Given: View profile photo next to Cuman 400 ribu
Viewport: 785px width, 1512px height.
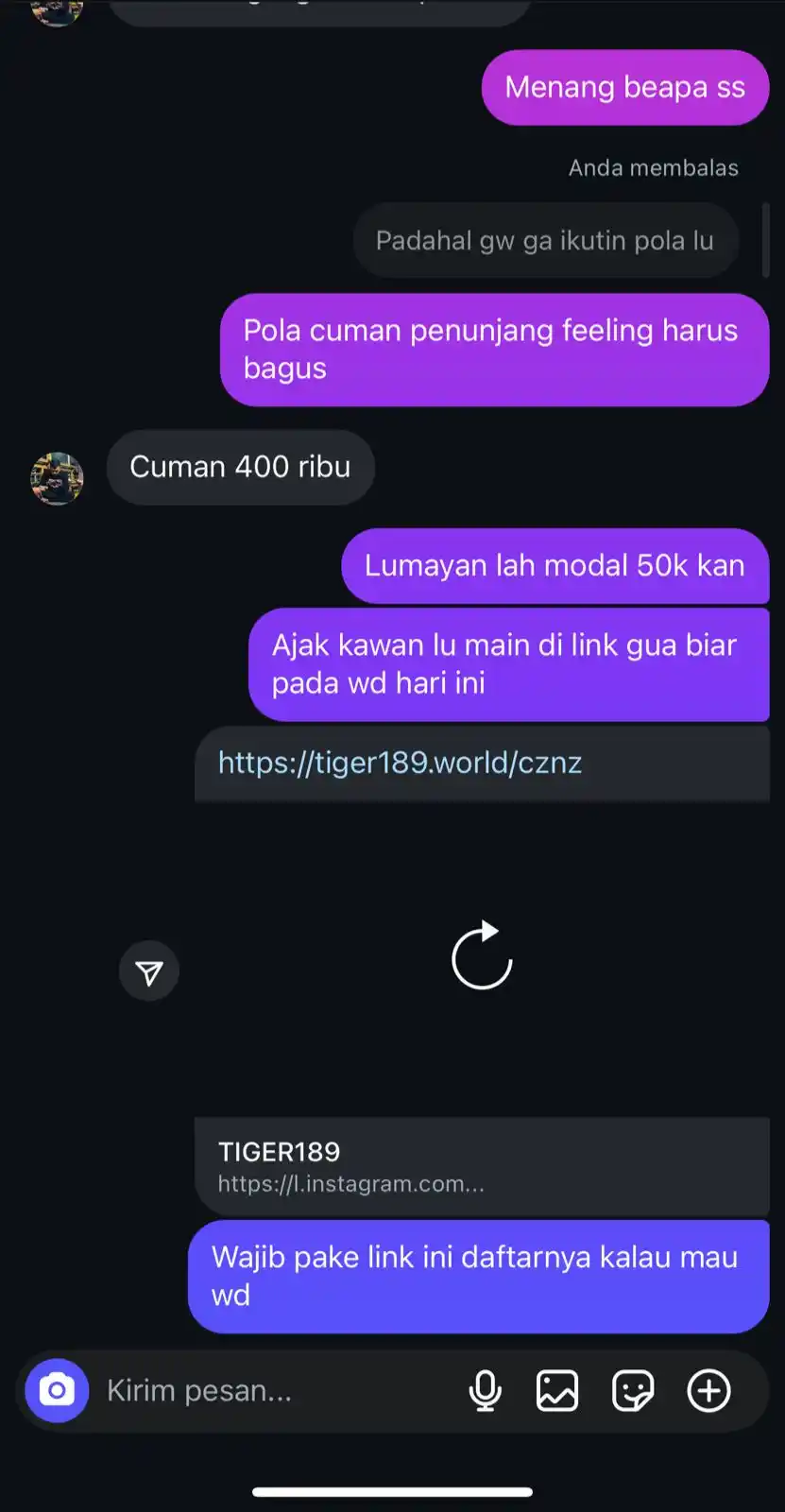Looking at the screenshot, I should (57, 478).
